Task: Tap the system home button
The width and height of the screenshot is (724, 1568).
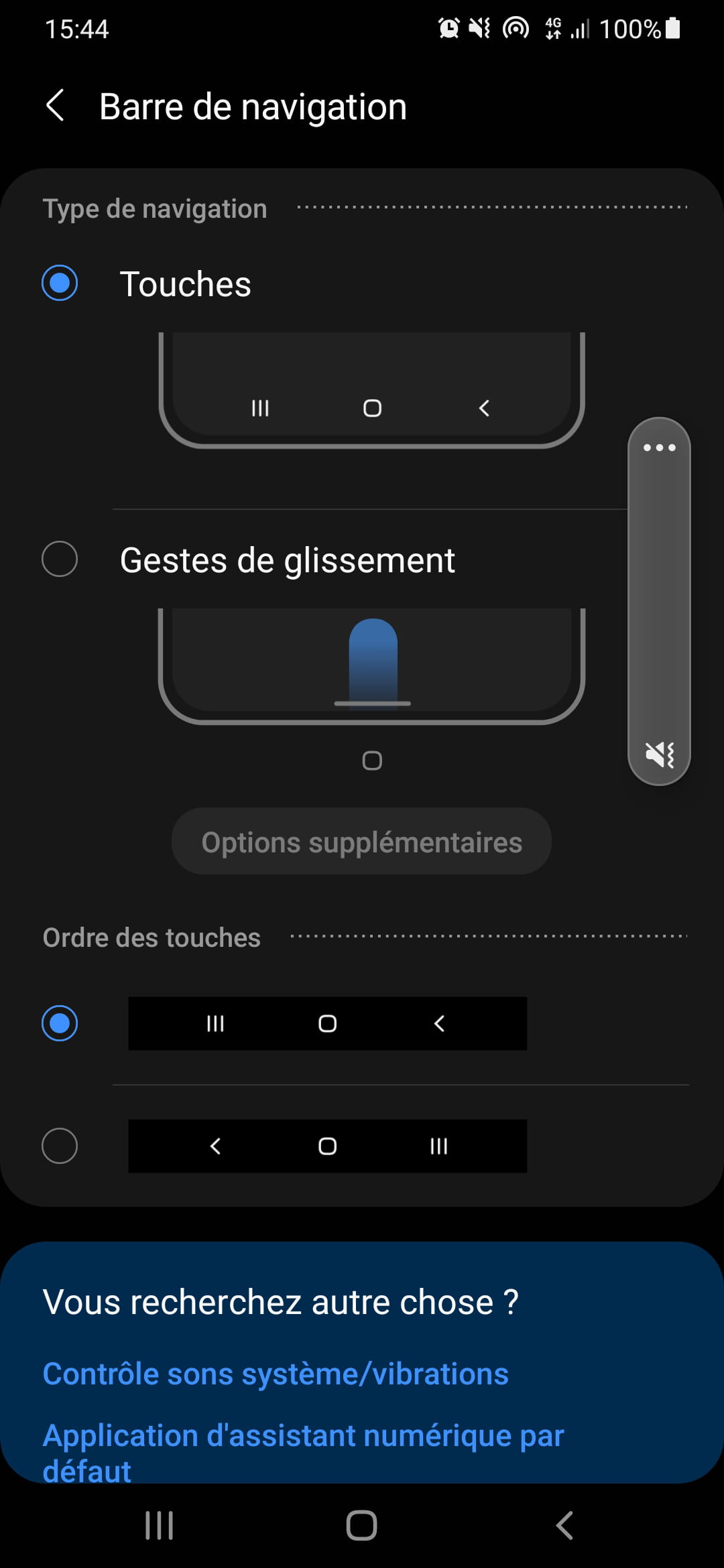Action: (361, 1526)
